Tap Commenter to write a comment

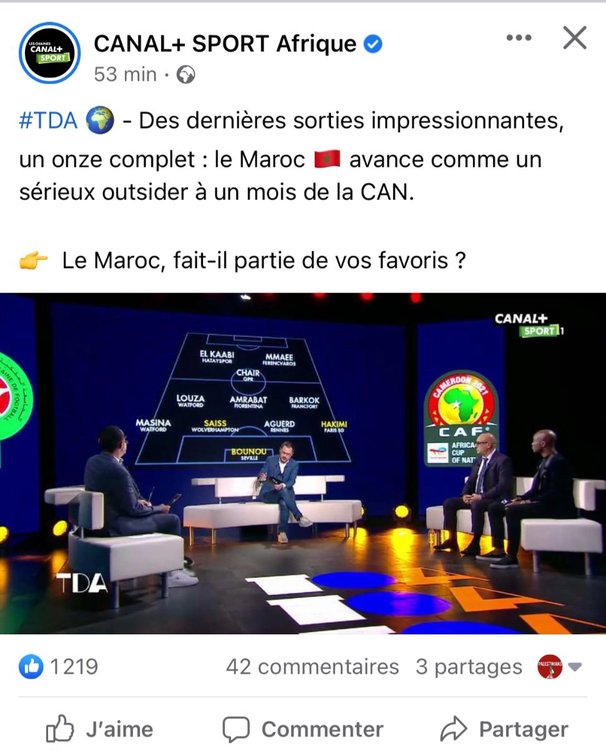click(x=303, y=729)
